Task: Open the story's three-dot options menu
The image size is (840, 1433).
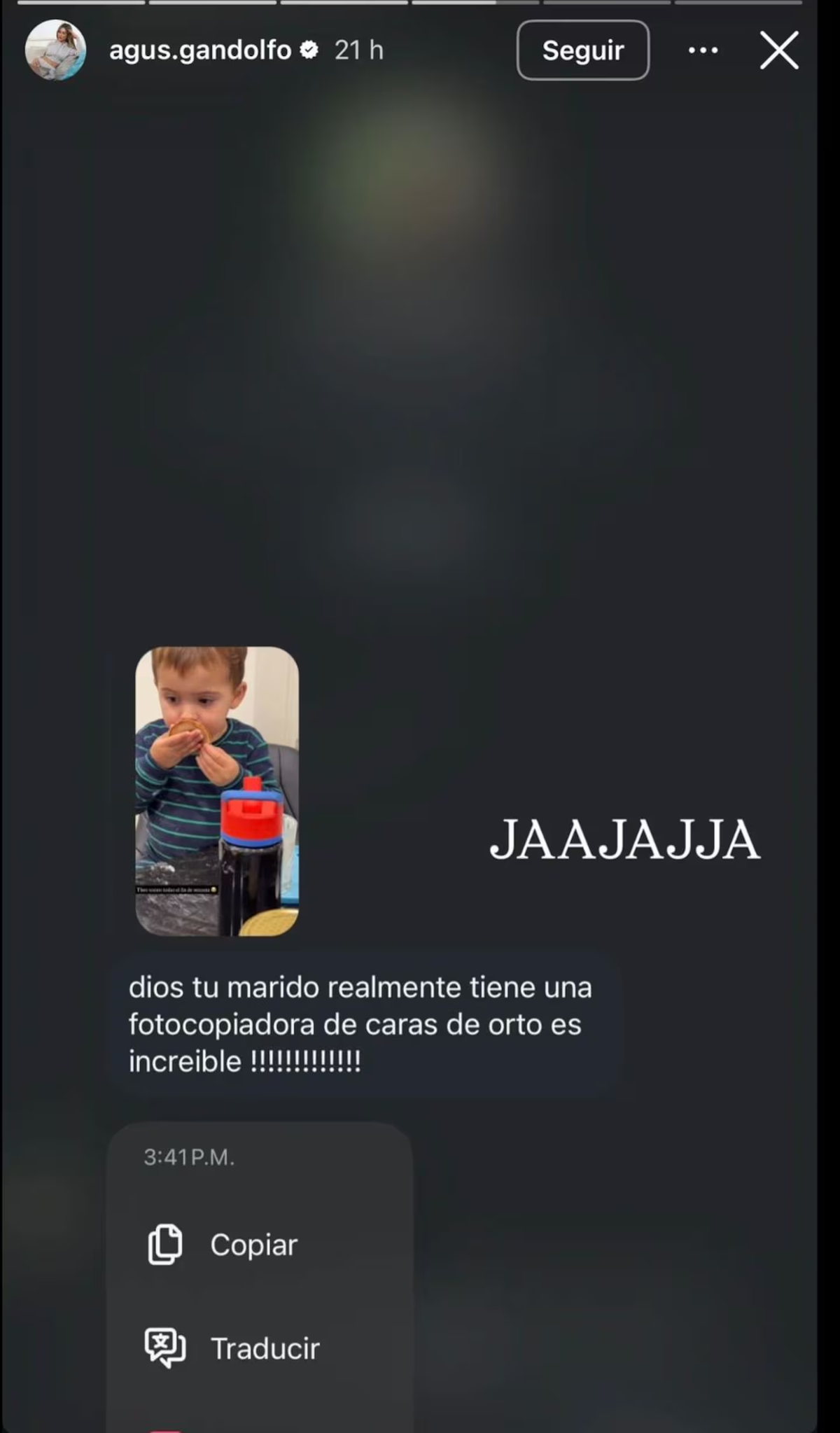Action: (703, 50)
